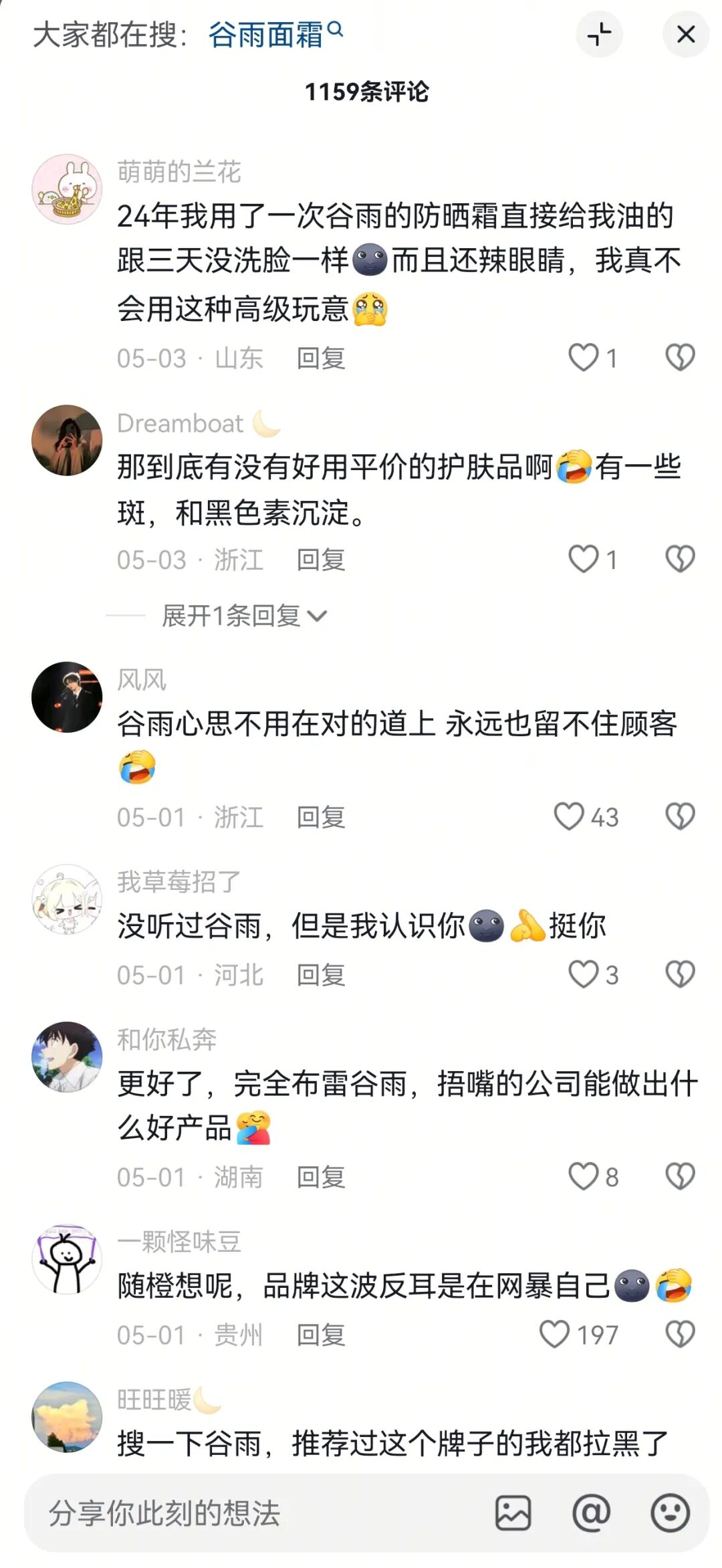Like 一颗怪味豆's comment with 197 likes
Screen dimensions: 722x1568
click(554, 1335)
